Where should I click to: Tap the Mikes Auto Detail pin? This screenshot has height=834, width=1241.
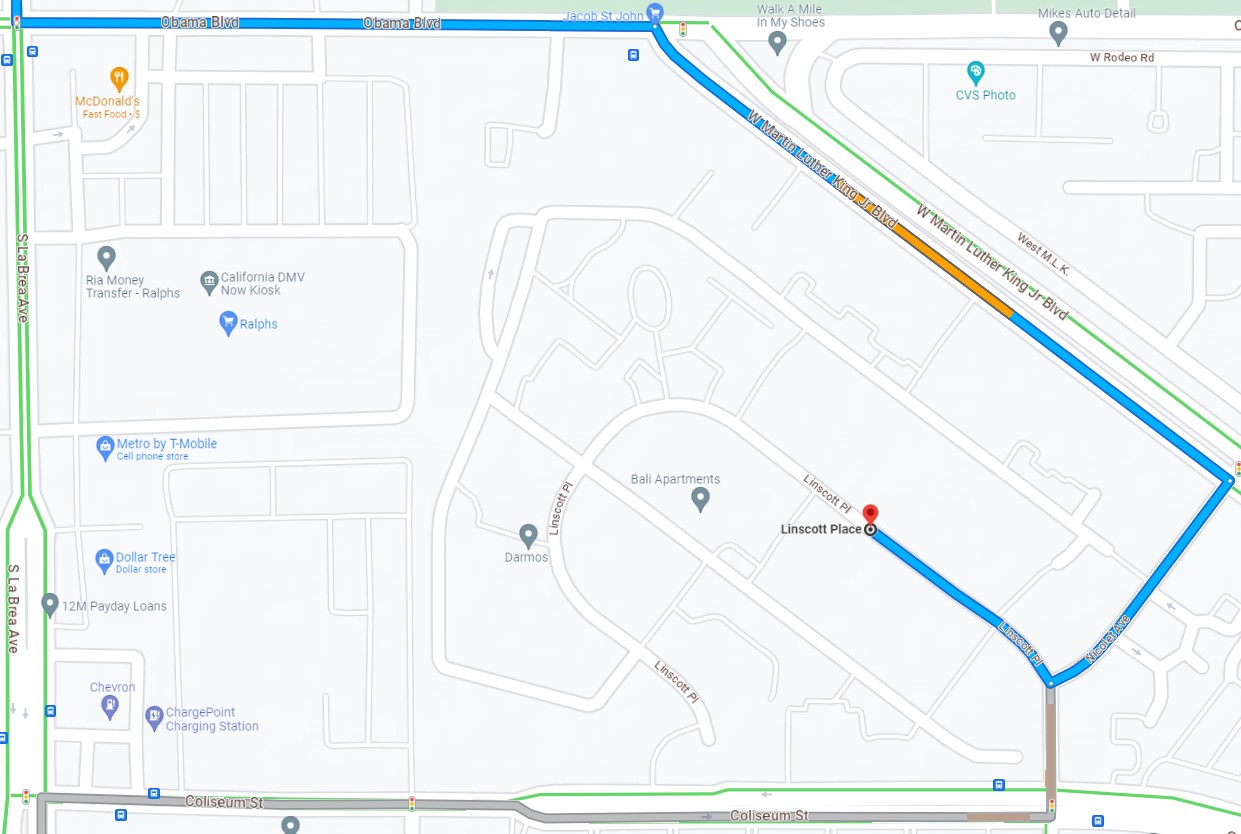pos(1059,33)
